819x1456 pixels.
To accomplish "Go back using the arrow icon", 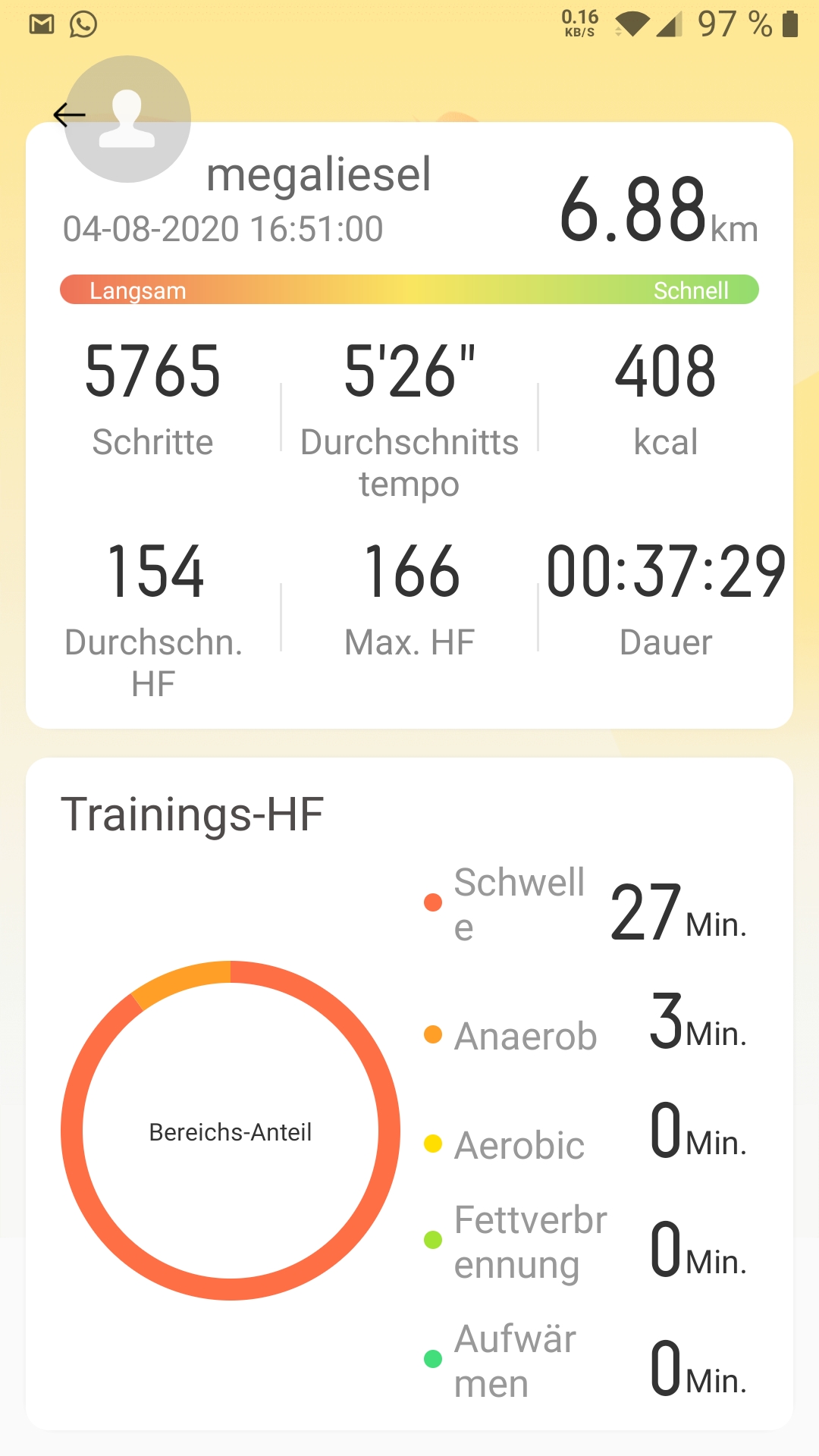I will coord(69,115).
